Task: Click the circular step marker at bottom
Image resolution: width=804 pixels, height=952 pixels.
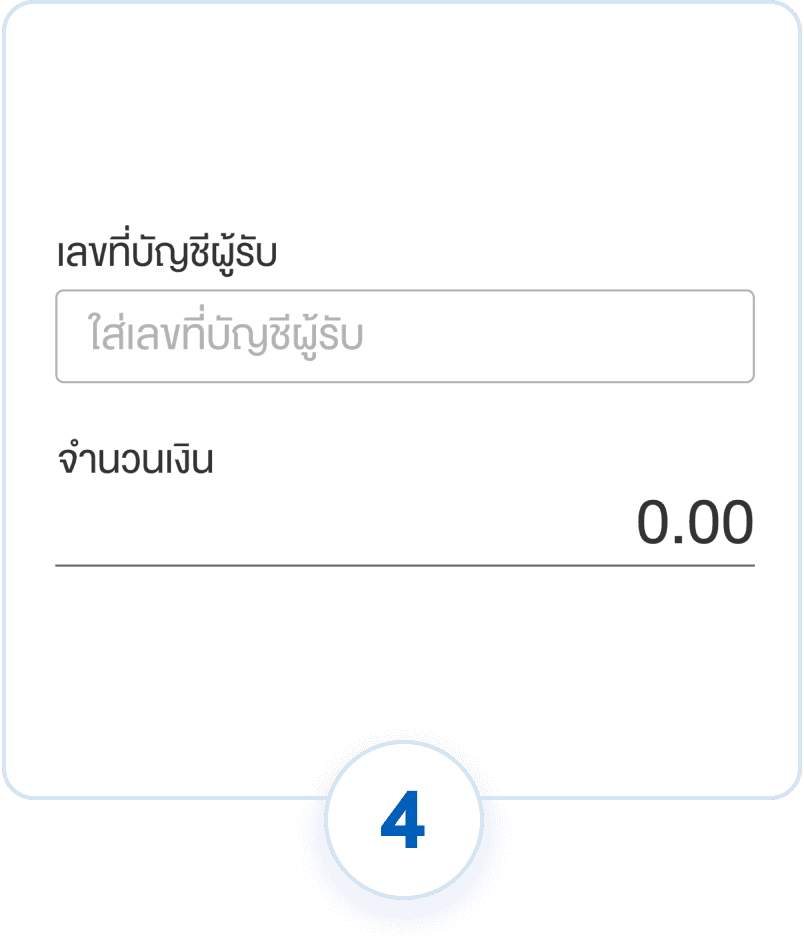Action: [x=403, y=822]
